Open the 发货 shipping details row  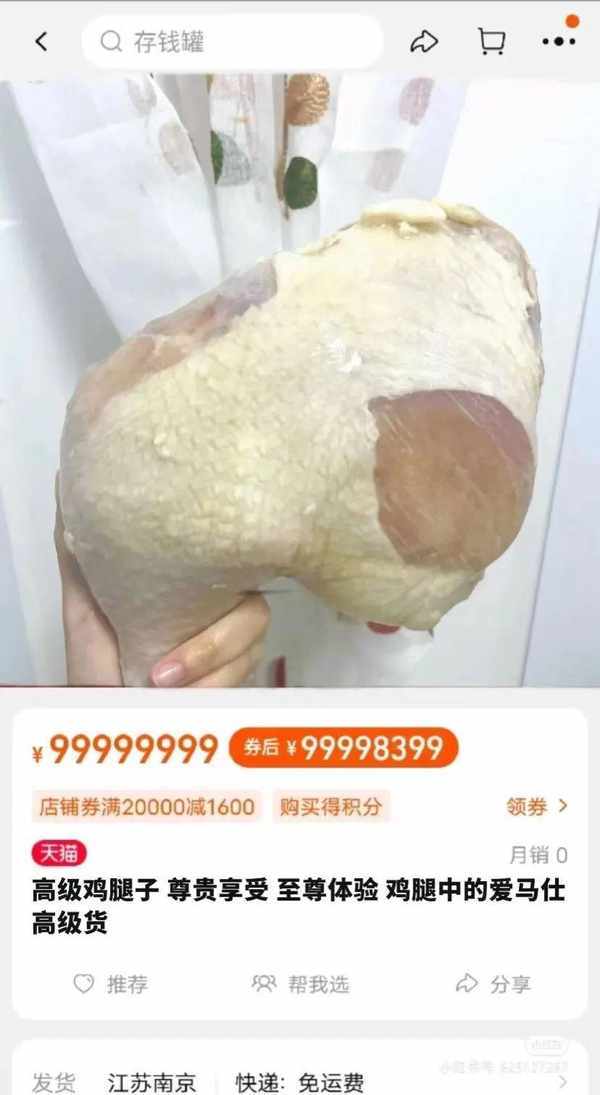pos(300,1081)
